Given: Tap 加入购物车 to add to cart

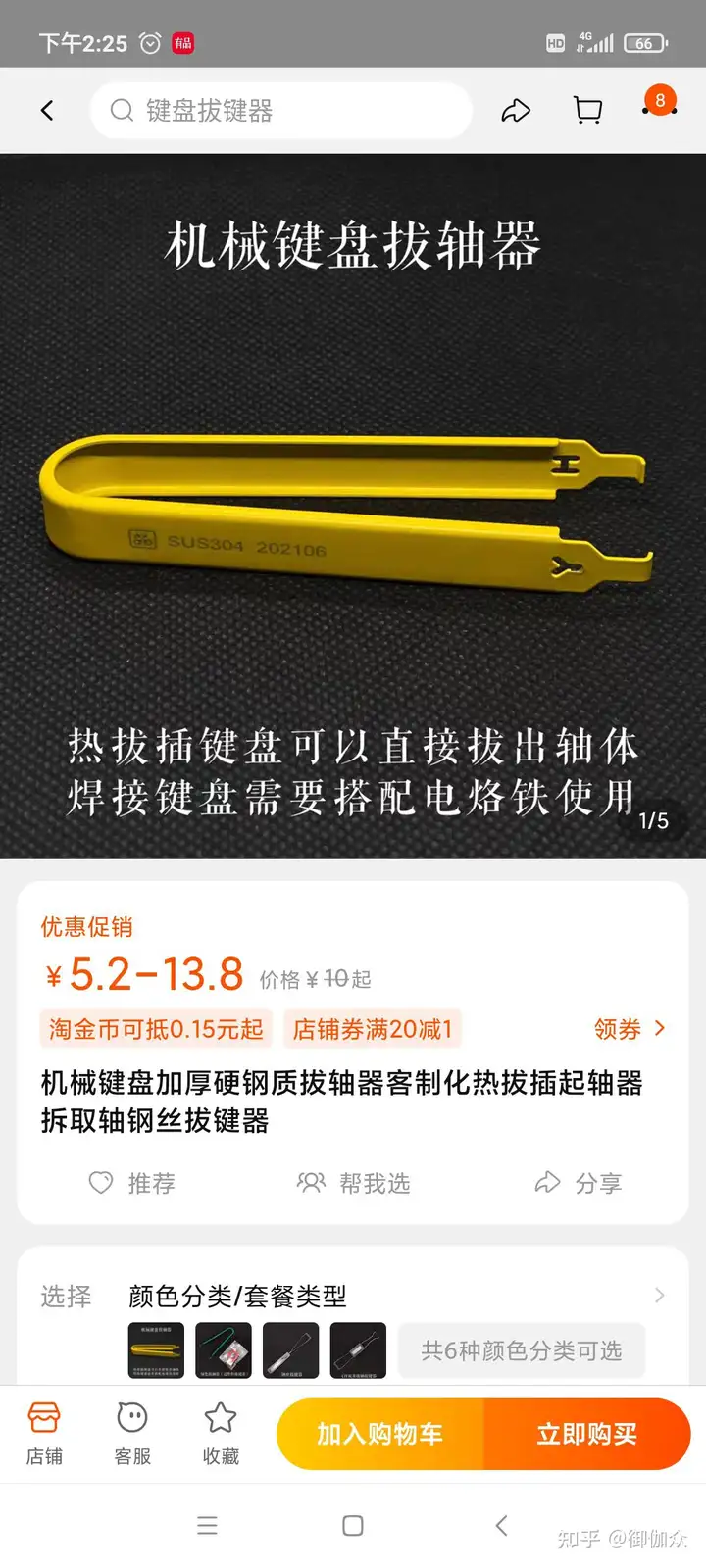Looking at the screenshot, I should [x=380, y=1434].
